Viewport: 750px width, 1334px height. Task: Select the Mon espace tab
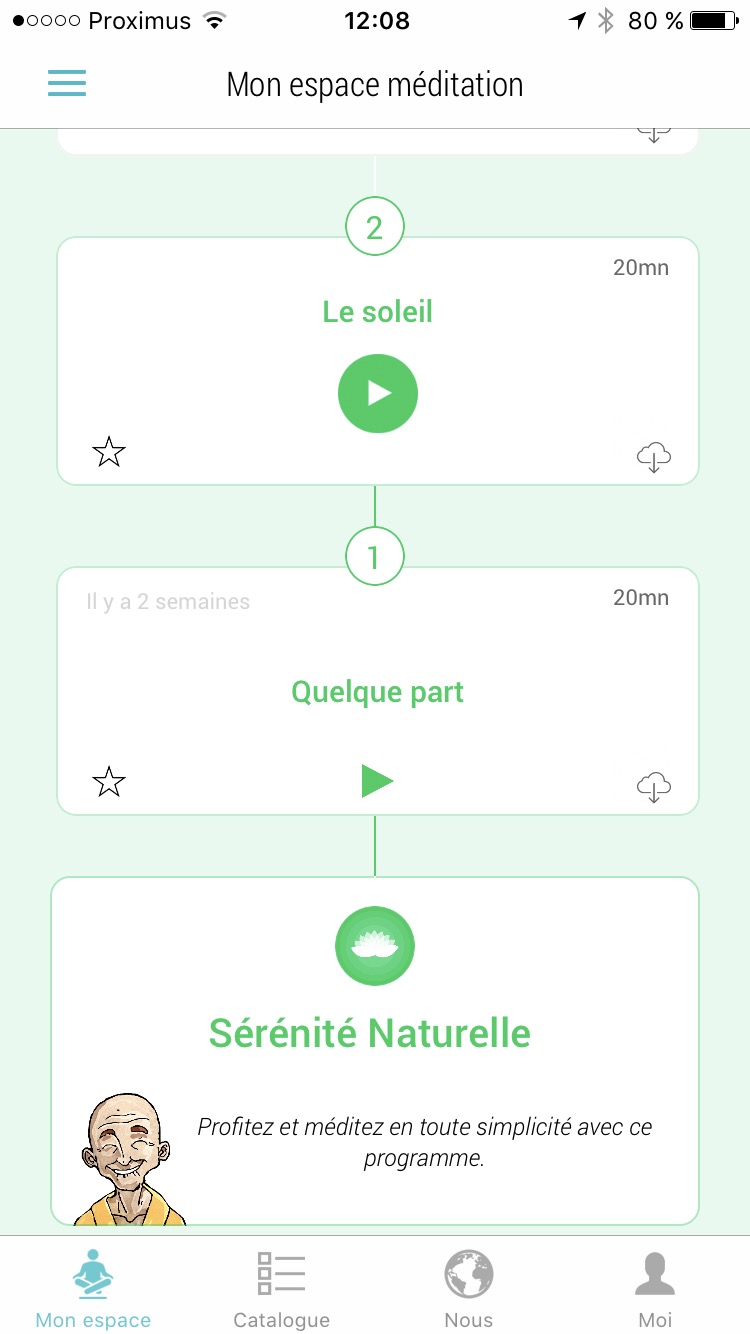pyautogui.click(x=93, y=1288)
